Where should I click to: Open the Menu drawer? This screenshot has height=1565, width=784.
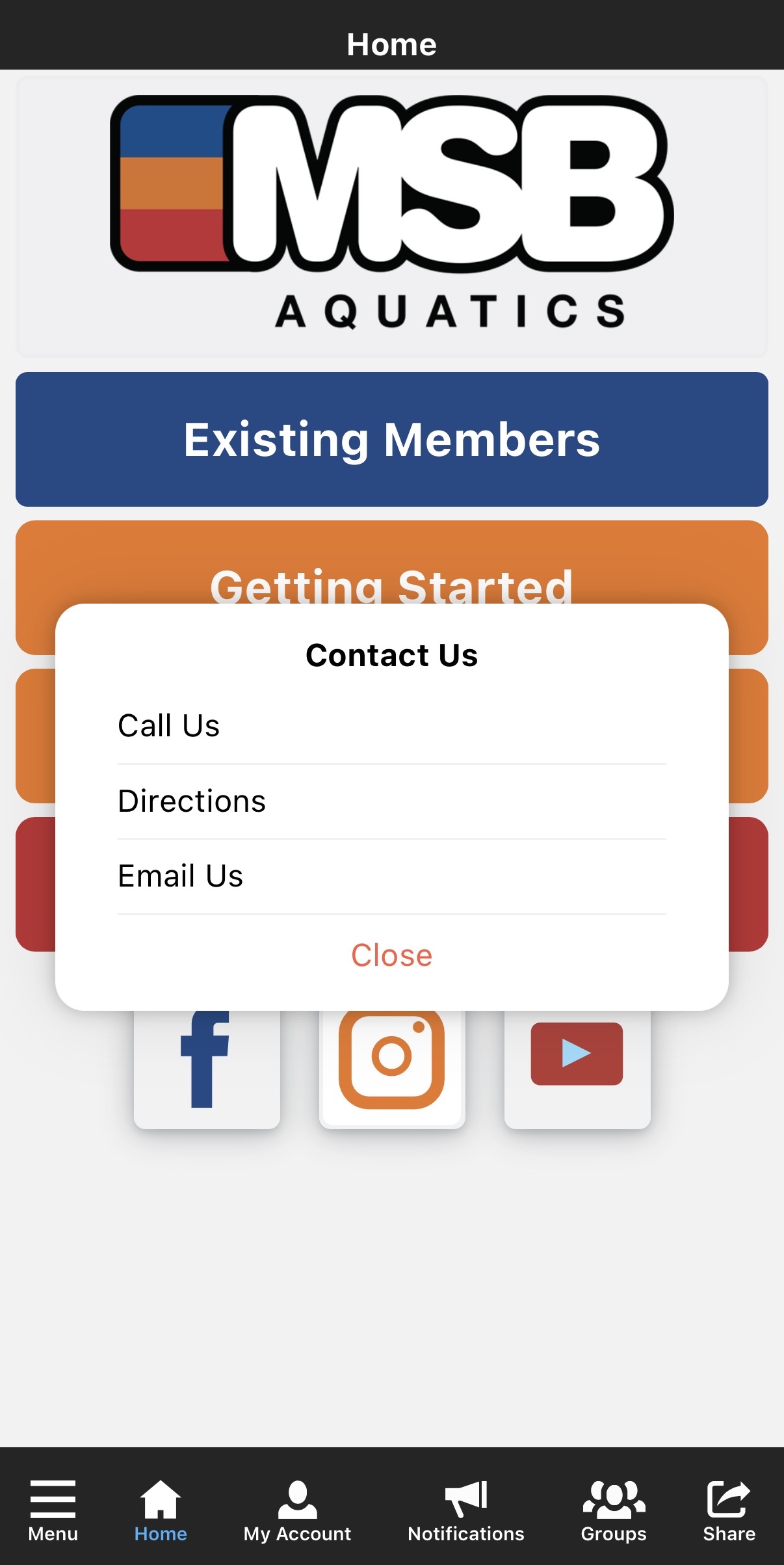pyautogui.click(x=53, y=1510)
